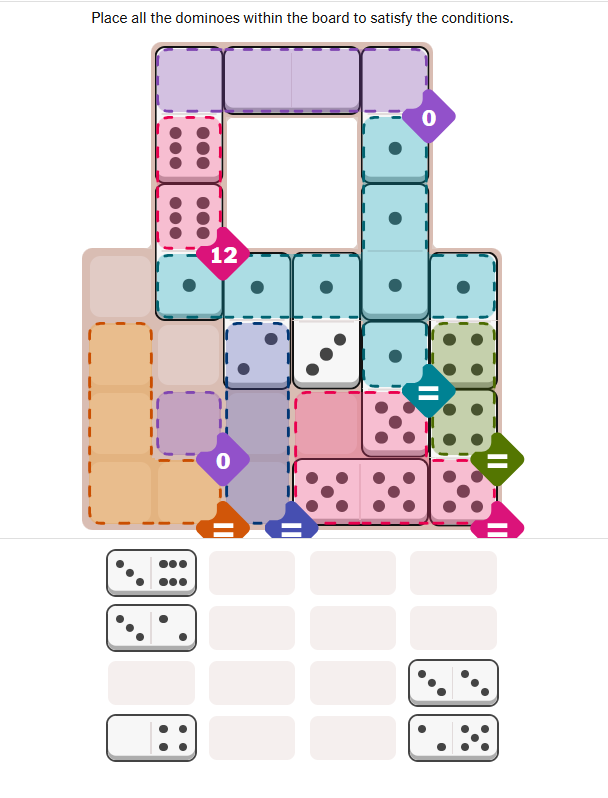Select the 3-6 domino in the tray
The image size is (608, 798).
(x=152, y=572)
